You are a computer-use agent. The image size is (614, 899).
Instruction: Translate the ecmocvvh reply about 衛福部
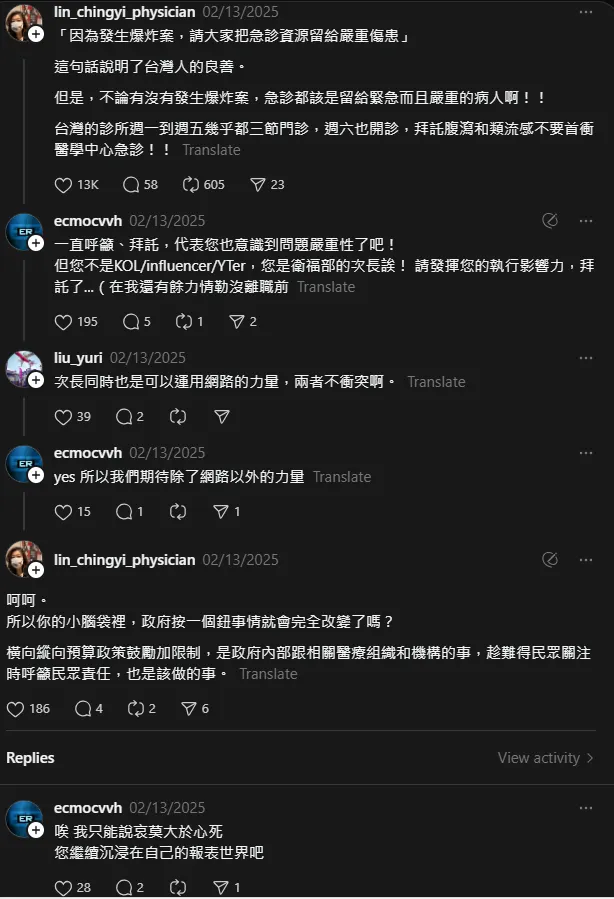pyautogui.click(x=326, y=287)
